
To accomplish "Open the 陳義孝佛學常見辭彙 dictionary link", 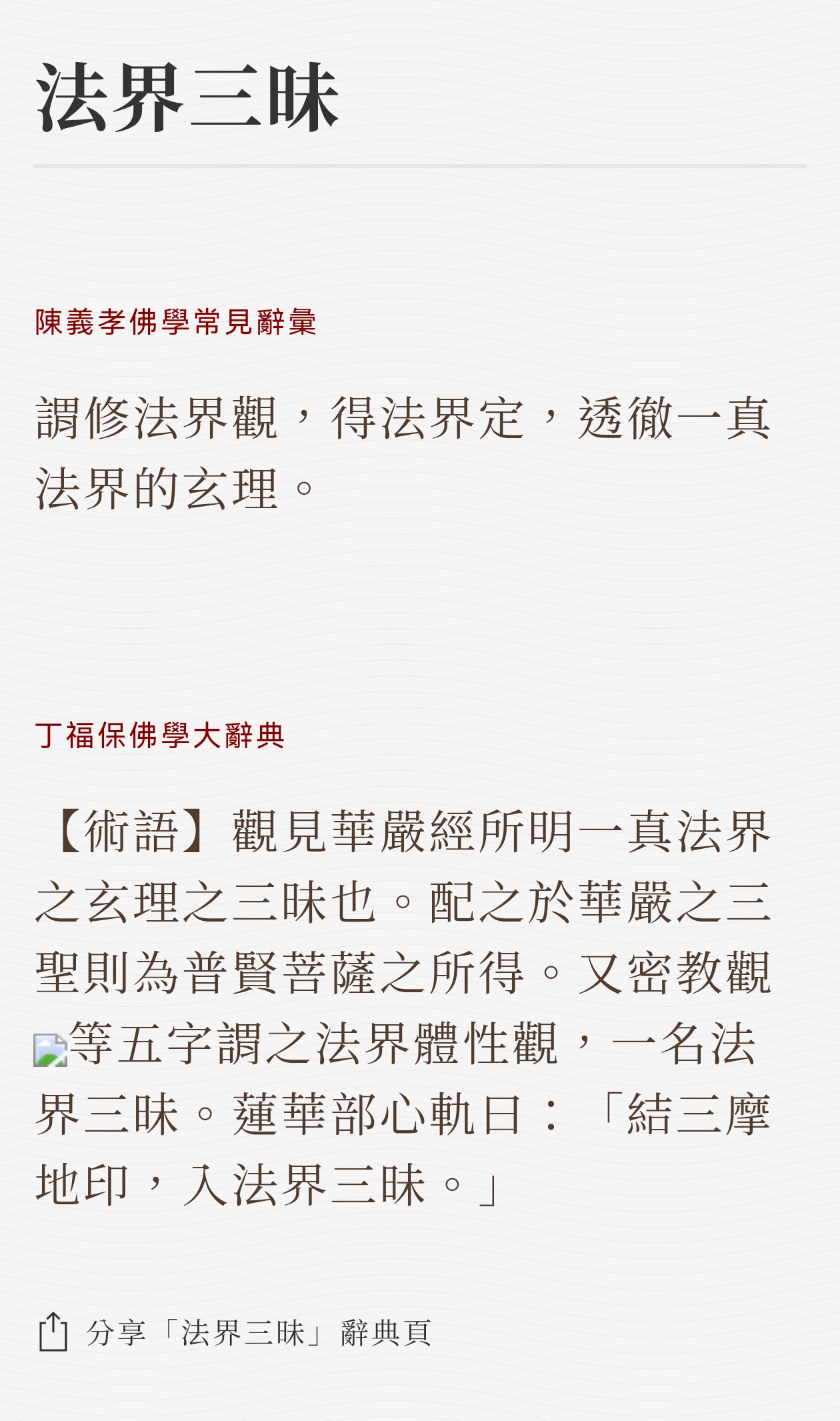I will (x=175, y=322).
